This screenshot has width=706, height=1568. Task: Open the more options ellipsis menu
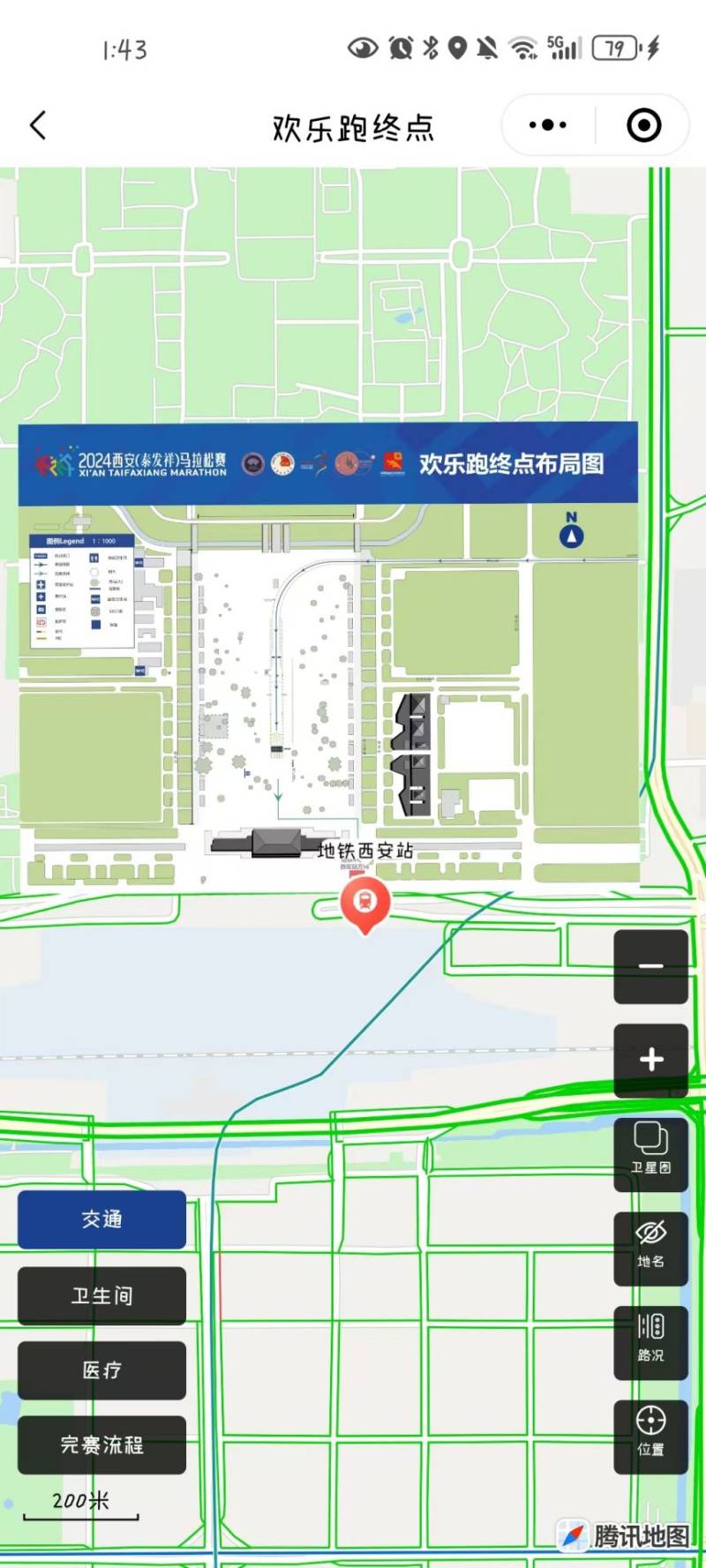545,124
